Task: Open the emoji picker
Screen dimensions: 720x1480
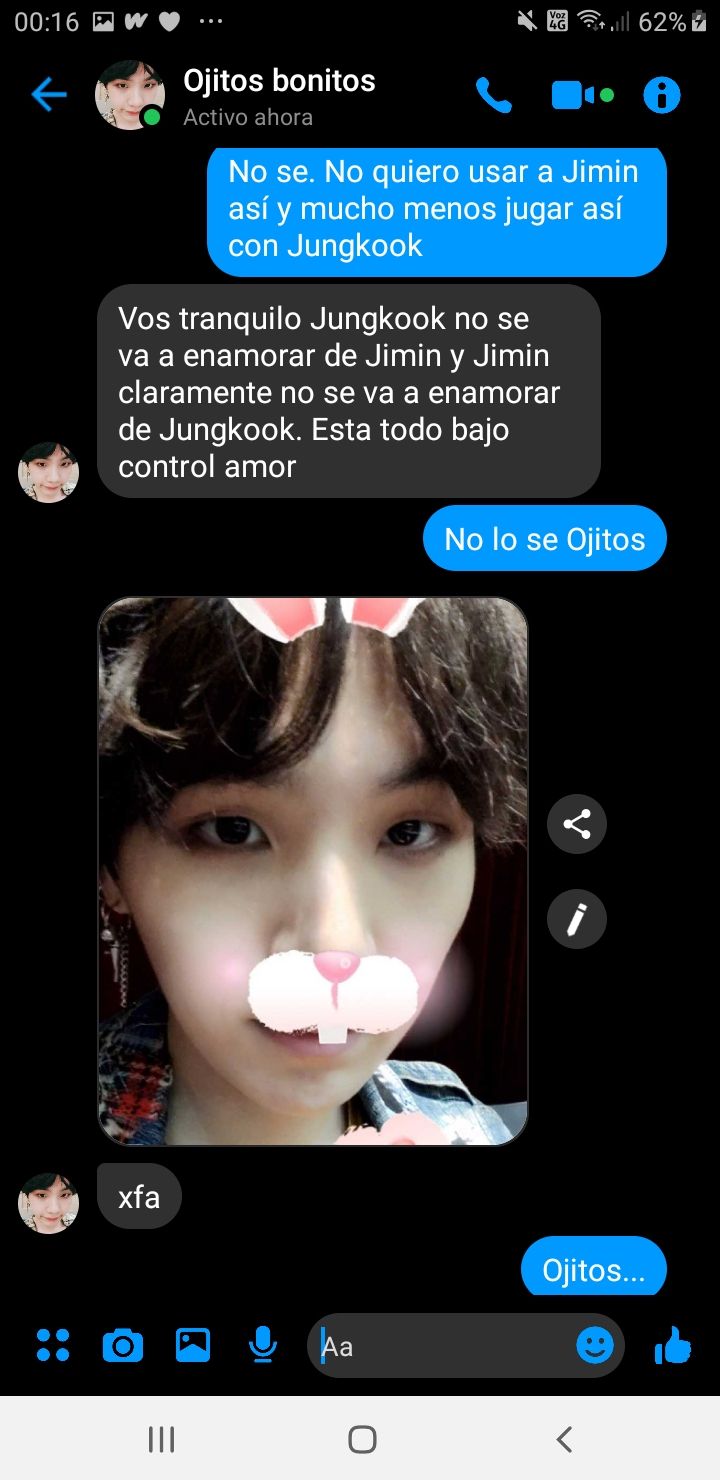Action: point(595,1346)
